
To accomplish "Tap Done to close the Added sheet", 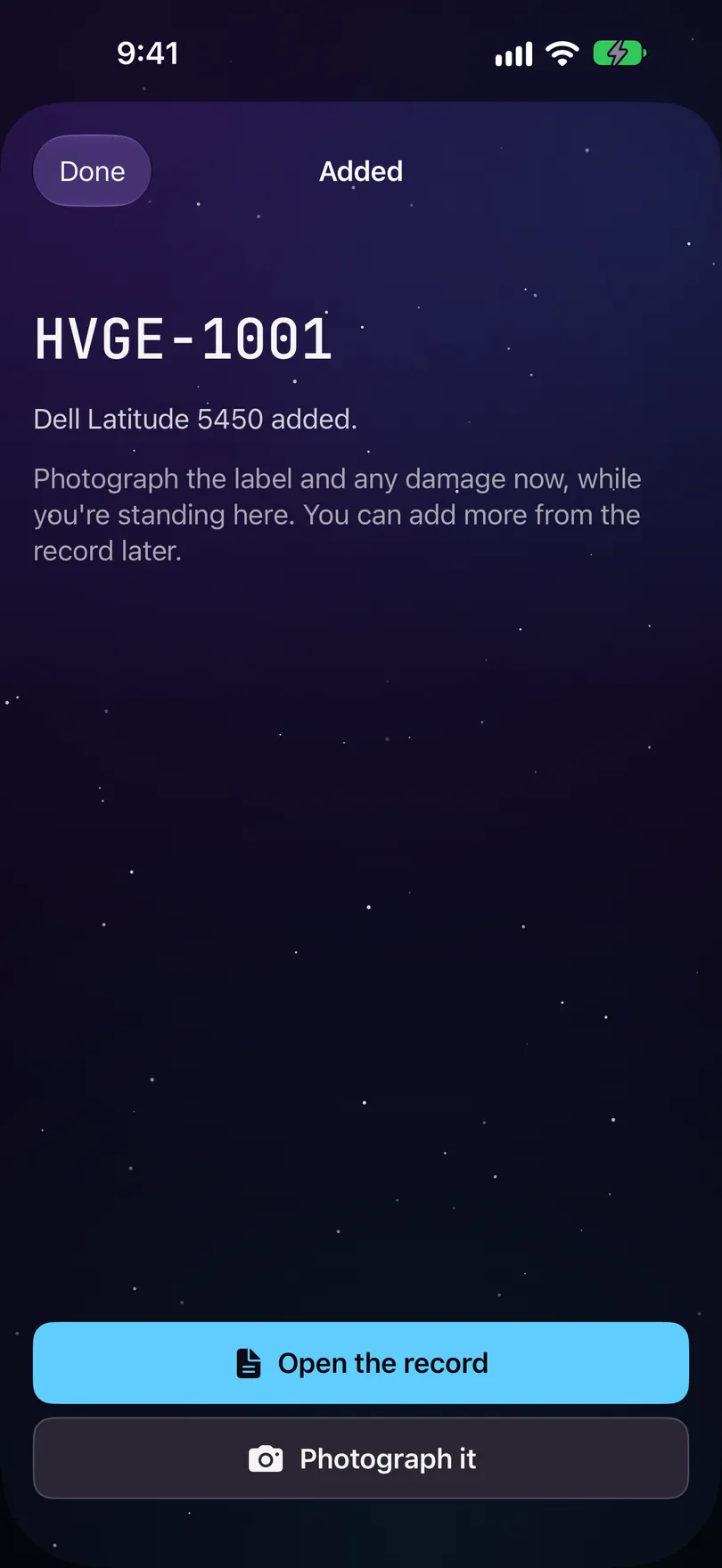I will (x=92, y=171).
